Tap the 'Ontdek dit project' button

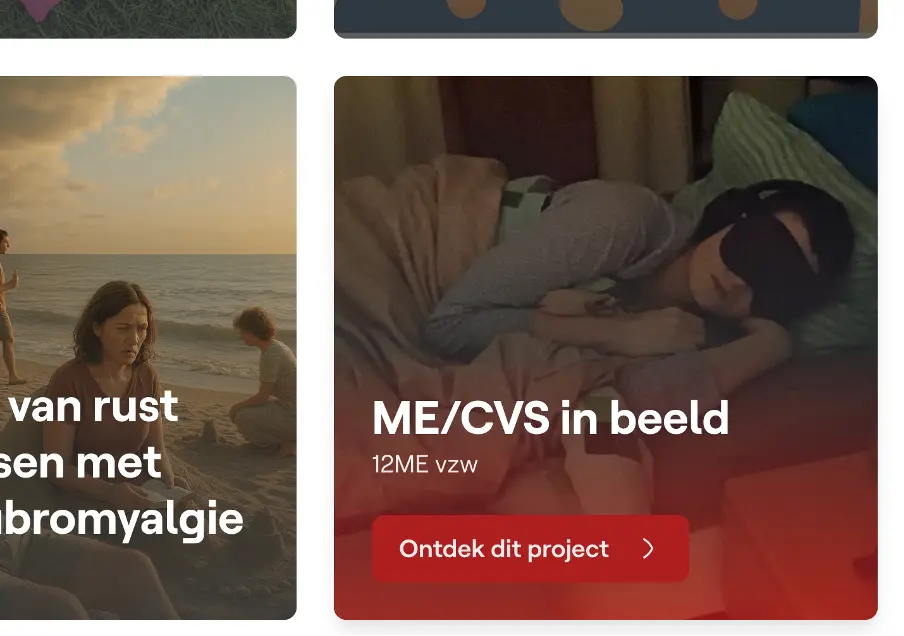pyautogui.click(x=530, y=548)
